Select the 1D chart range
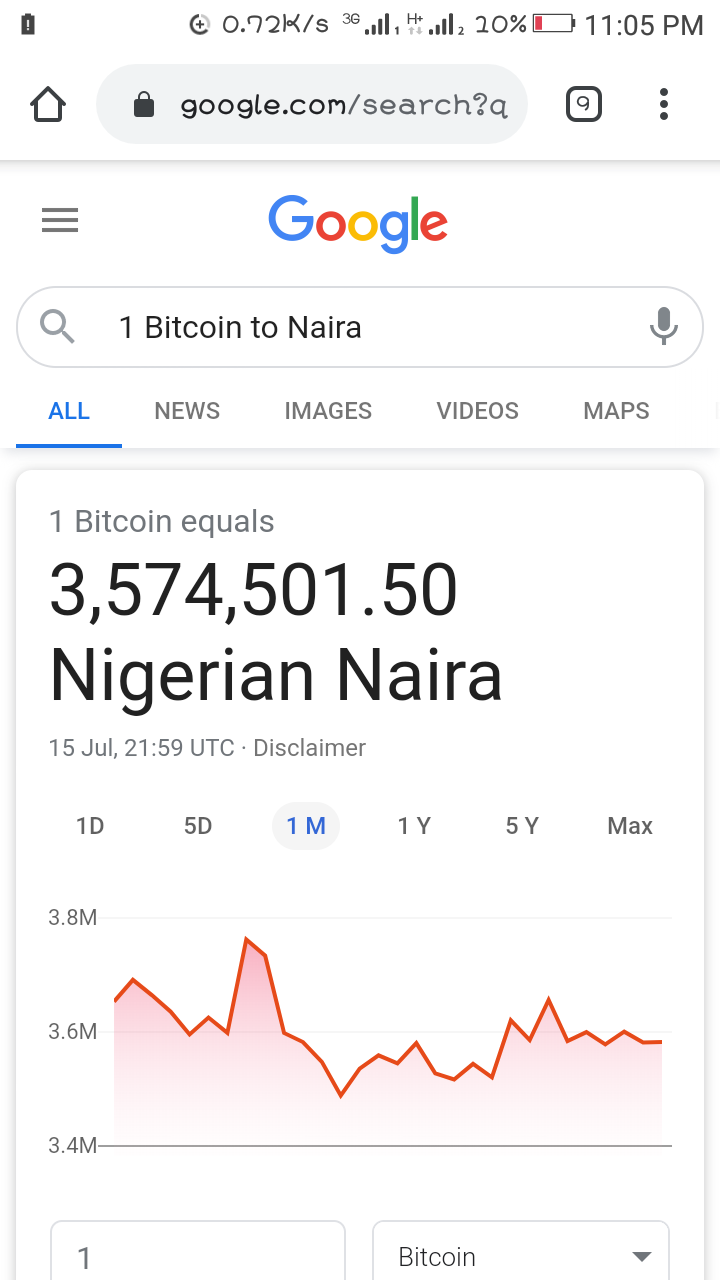The image size is (720, 1280). [90, 826]
